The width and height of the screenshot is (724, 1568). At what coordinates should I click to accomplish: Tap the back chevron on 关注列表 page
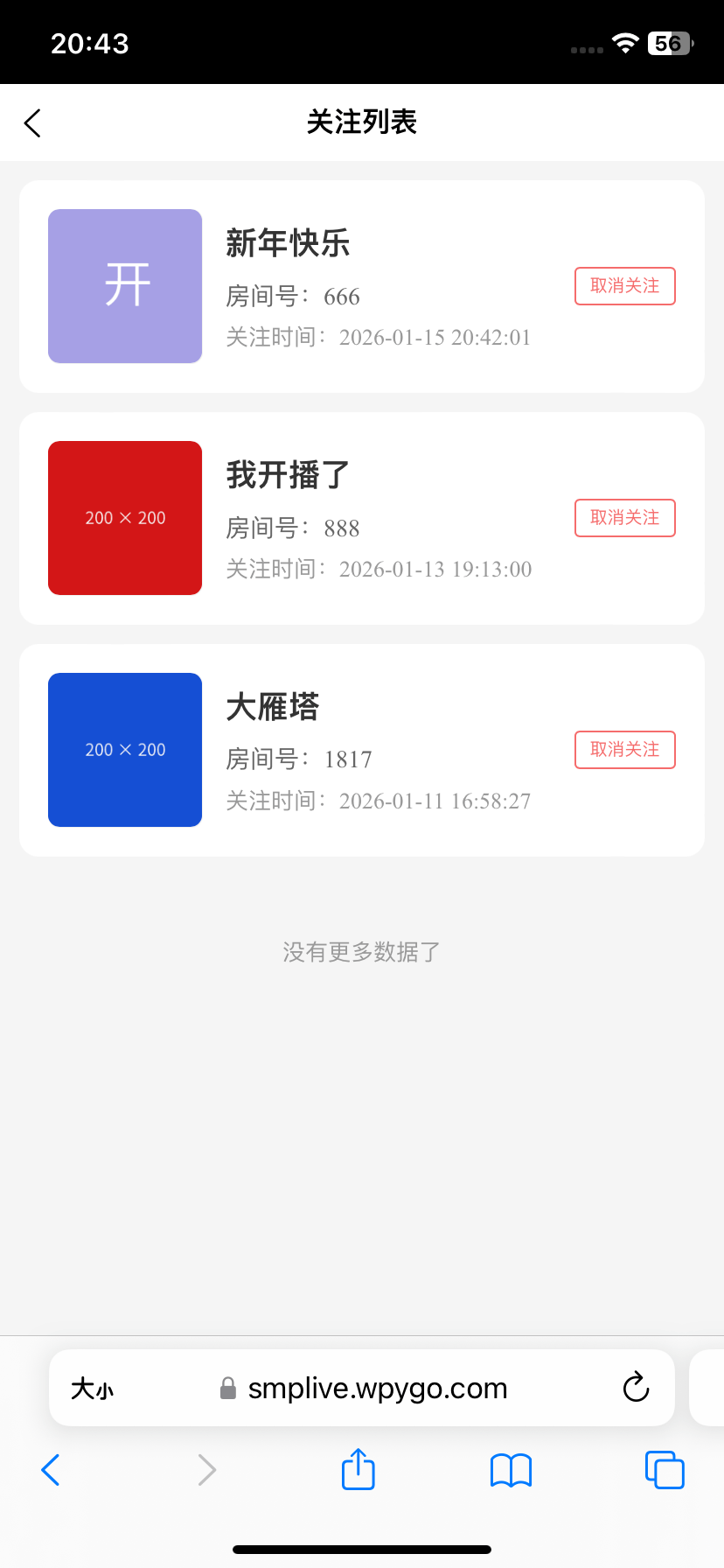click(32, 122)
